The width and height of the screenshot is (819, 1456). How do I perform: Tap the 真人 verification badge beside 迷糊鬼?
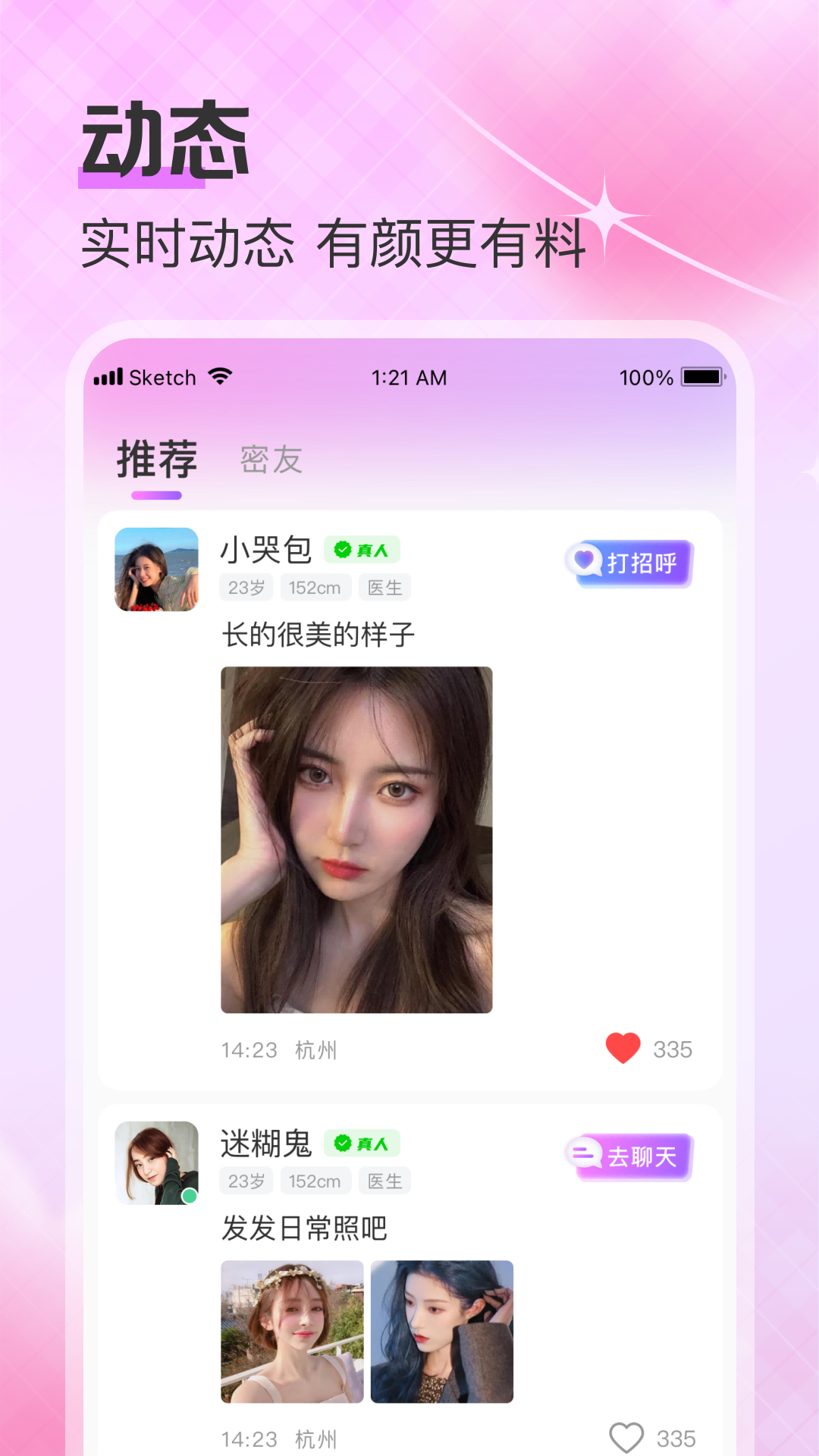pos(362,1143)
